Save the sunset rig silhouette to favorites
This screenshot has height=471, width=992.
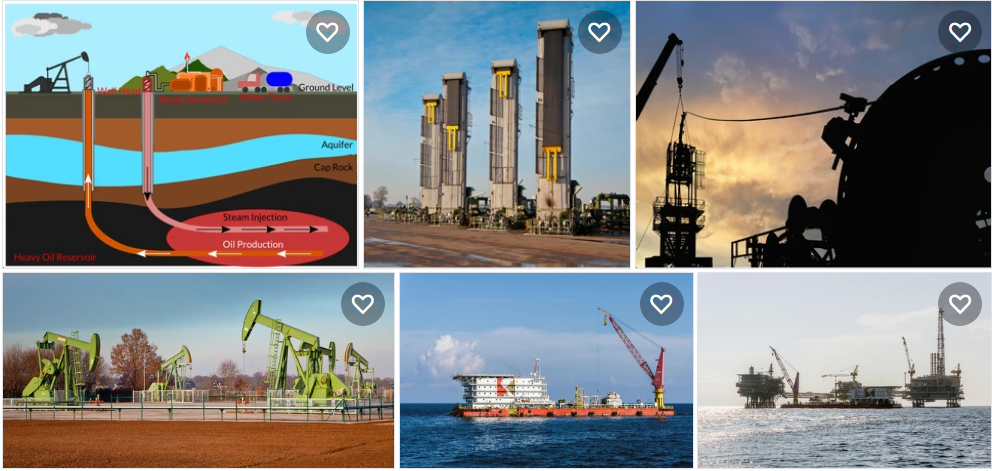[x=959, y=32]
